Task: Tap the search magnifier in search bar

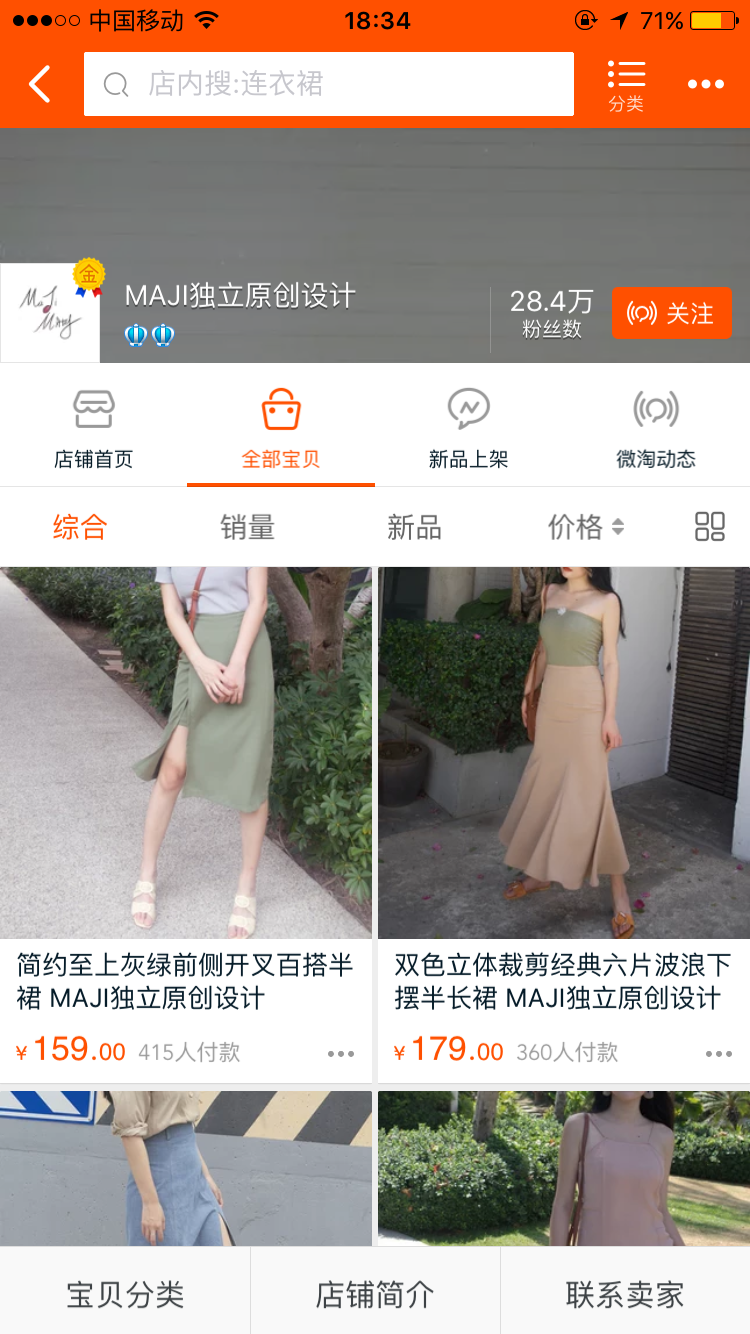Action: point(116,84)
